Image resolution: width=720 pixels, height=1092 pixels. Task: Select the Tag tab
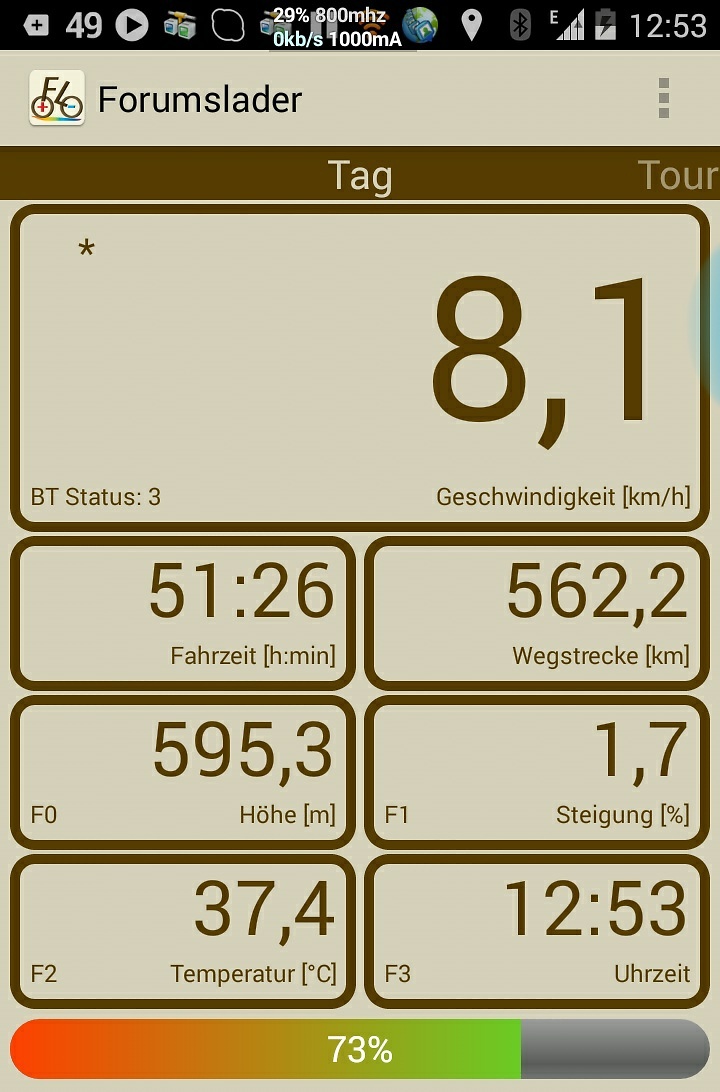pos(360,176)
